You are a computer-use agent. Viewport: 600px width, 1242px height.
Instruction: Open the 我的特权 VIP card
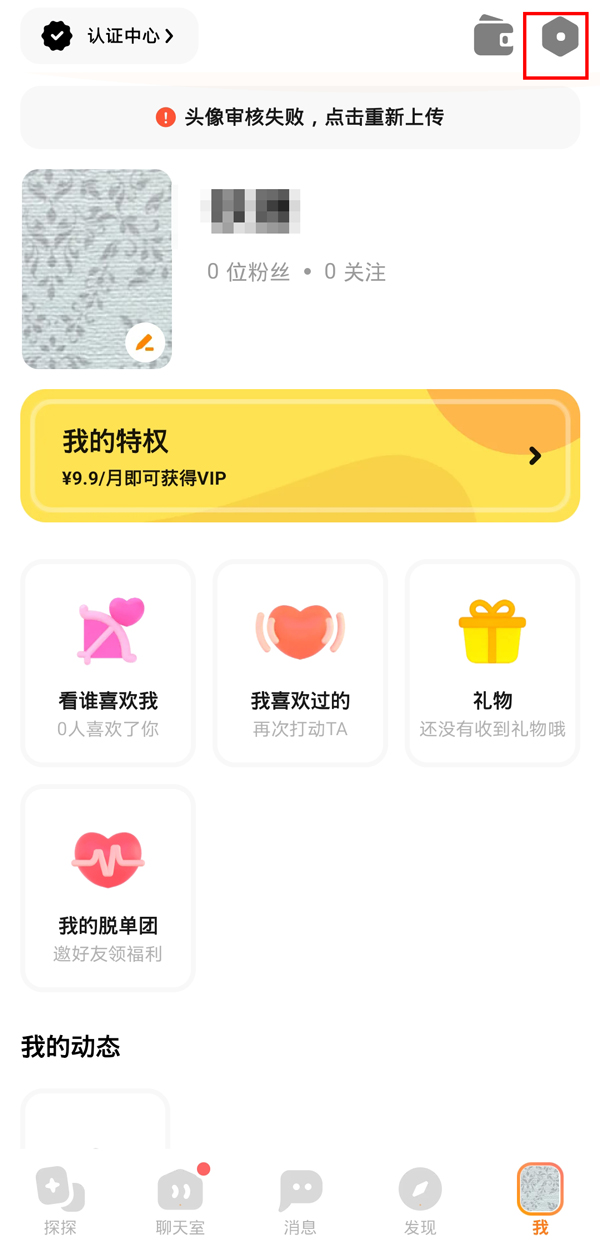point(300,456)
